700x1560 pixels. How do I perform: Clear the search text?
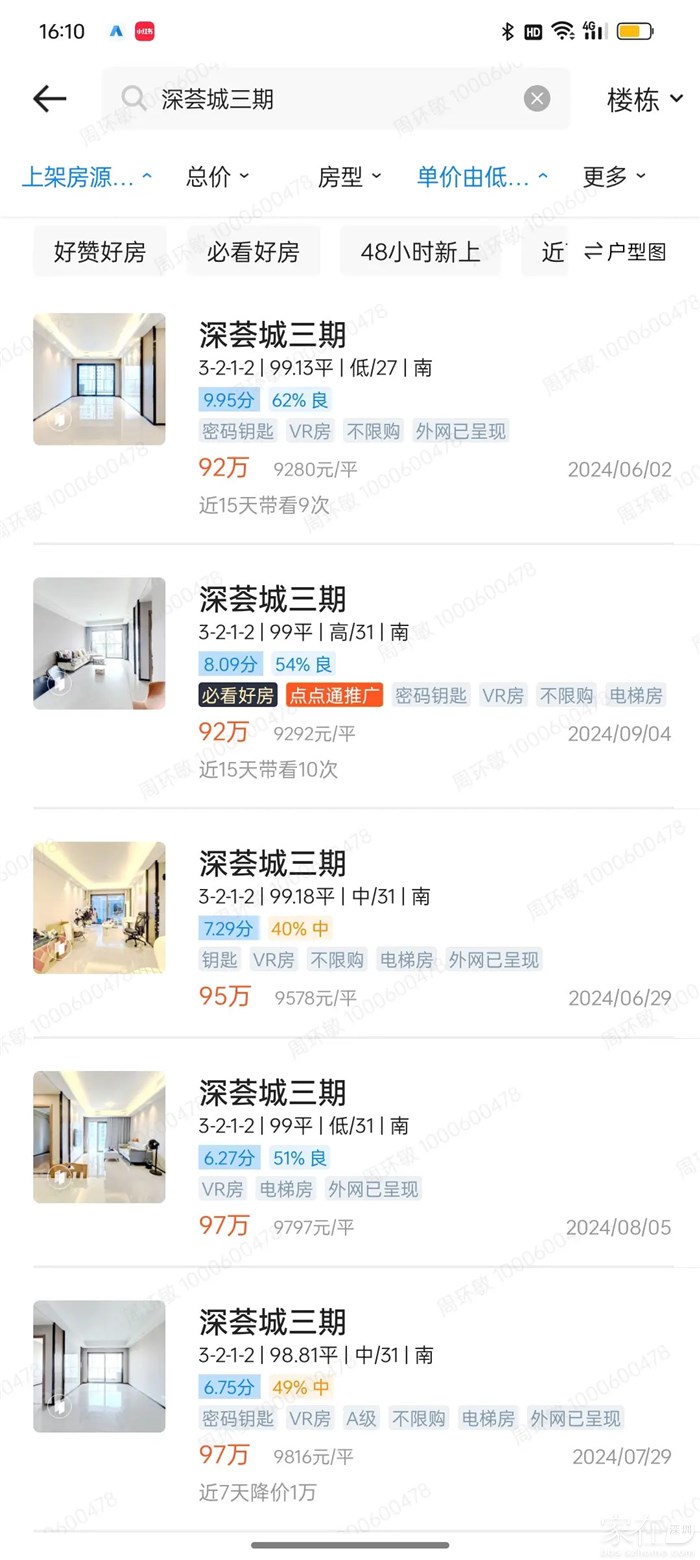click(537, 98)
